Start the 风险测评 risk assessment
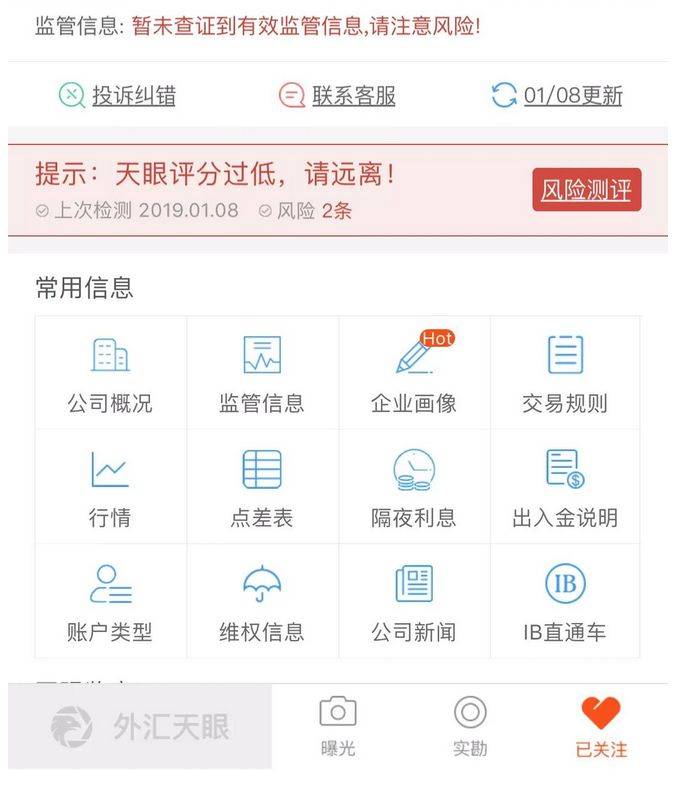Image resolution: width=679 pixels, height=785 pixels. tap(586, 191)
